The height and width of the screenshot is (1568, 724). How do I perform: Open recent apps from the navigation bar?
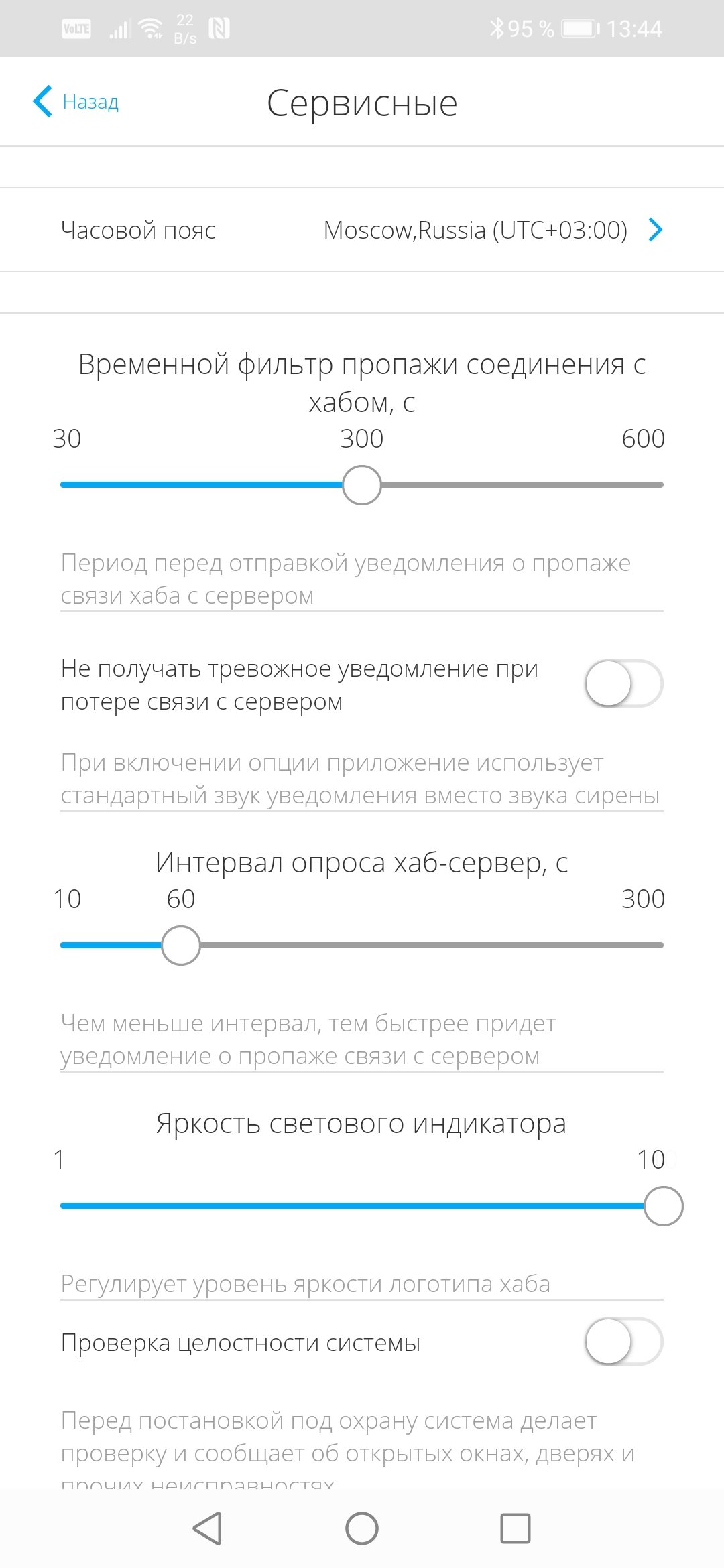coord(516,1528)
